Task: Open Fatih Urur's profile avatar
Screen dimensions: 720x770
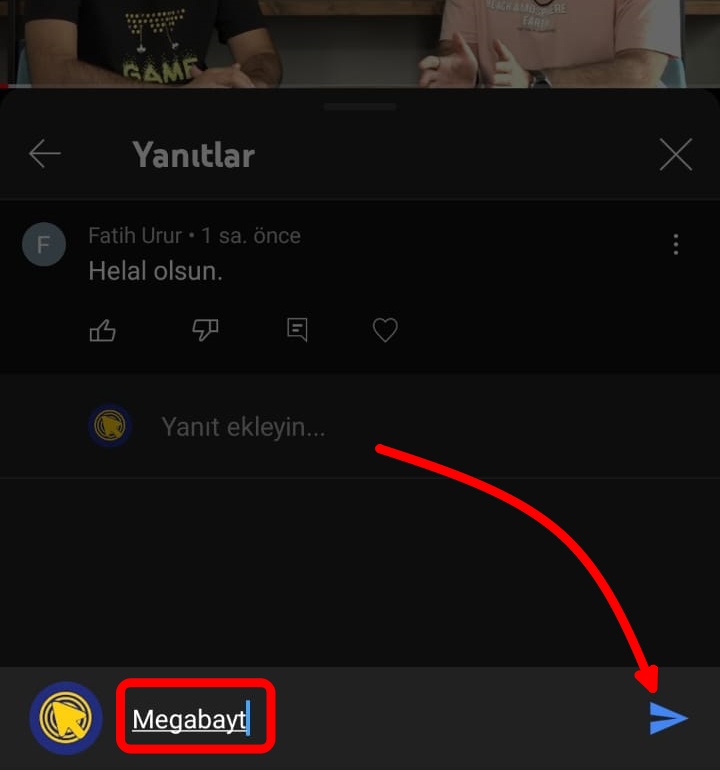Action: click(44, 245)
